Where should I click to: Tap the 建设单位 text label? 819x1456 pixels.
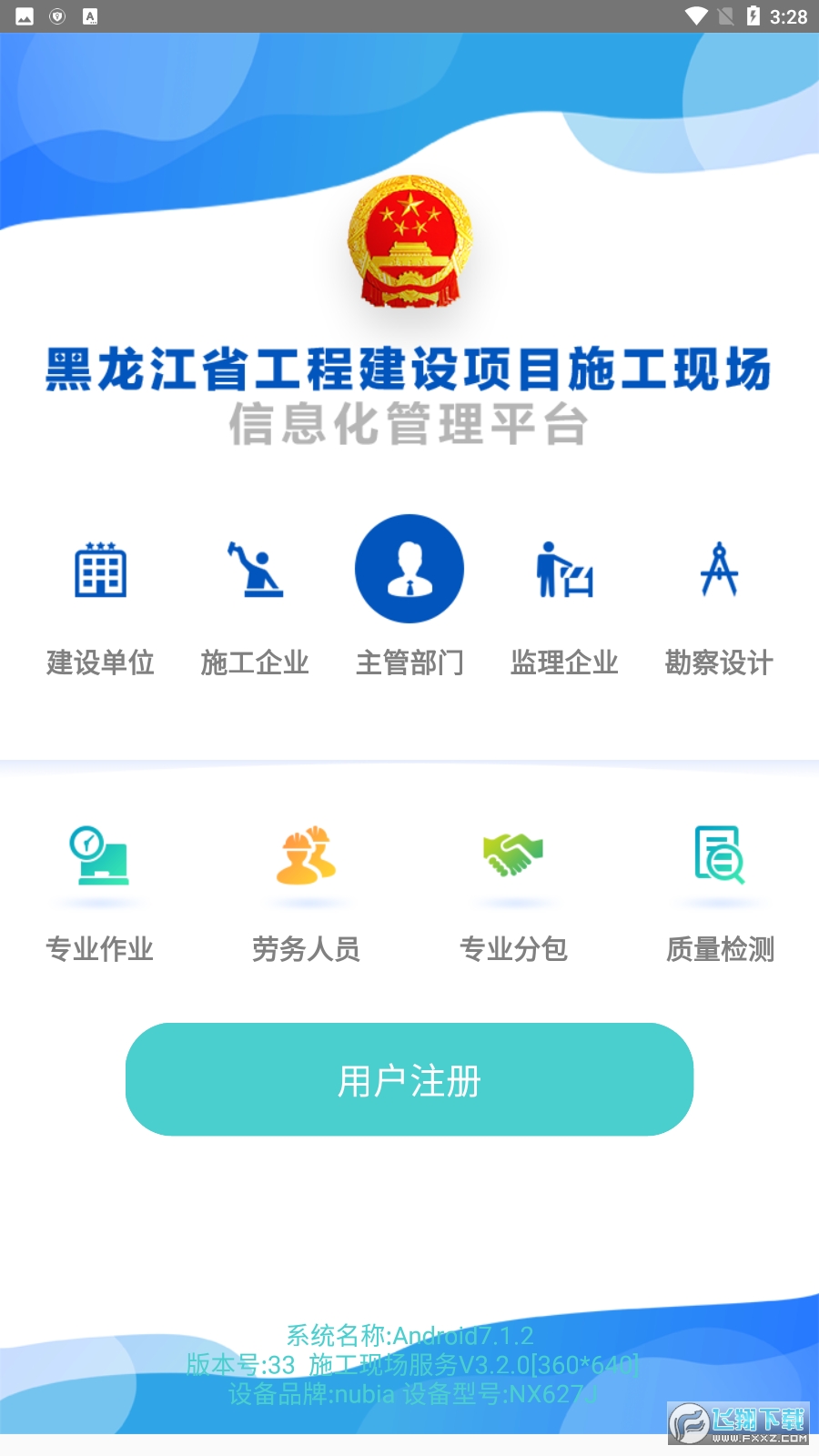100,663
